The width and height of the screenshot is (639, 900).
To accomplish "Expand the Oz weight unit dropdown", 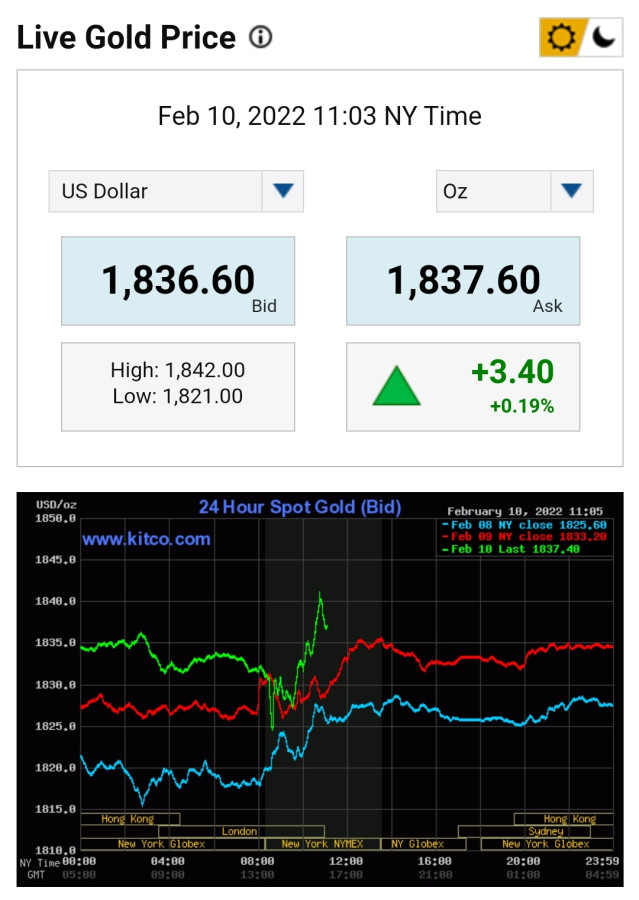I will point(514,191).
